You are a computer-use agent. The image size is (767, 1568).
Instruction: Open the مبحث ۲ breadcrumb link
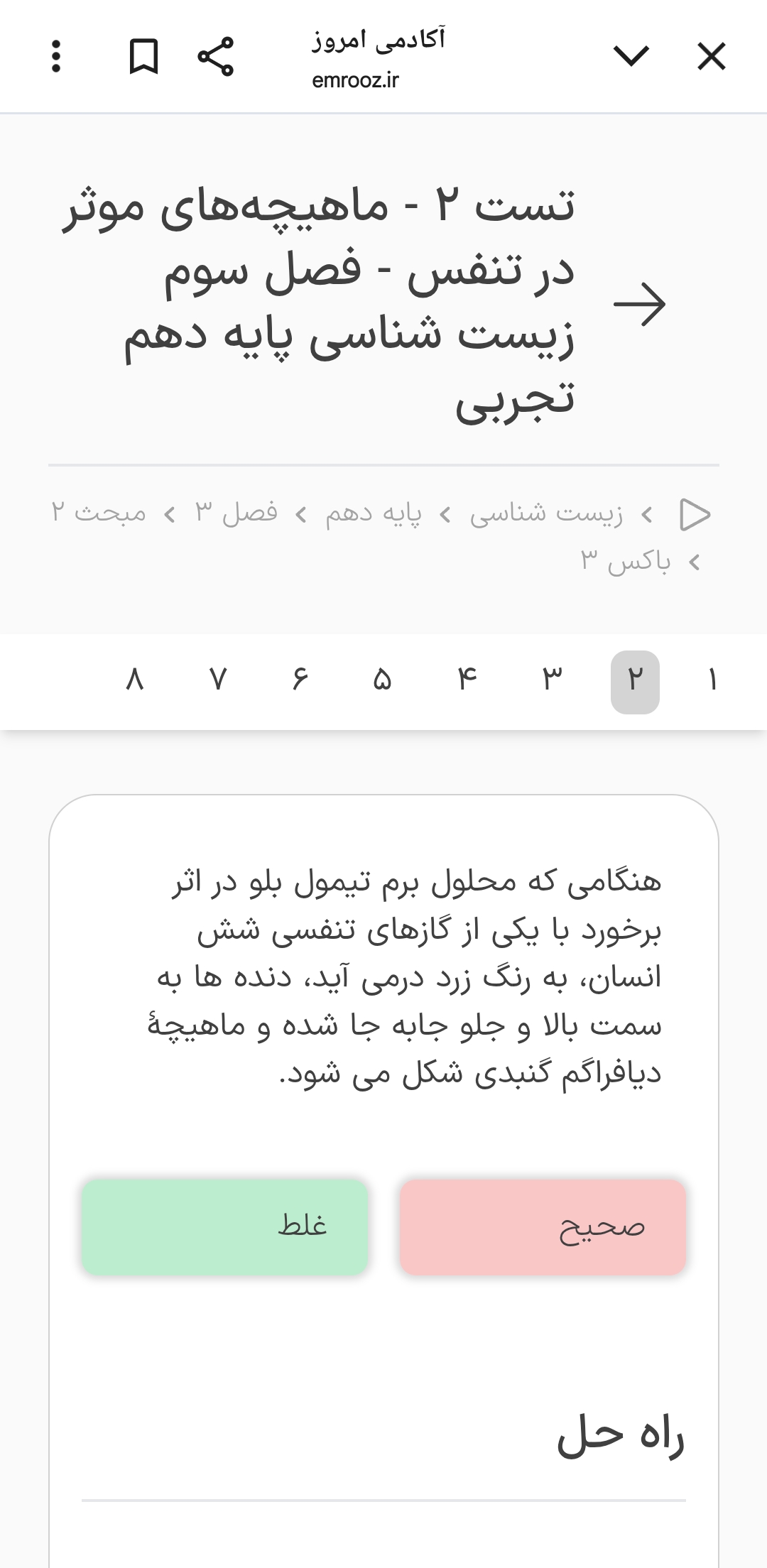click(99, 513)
